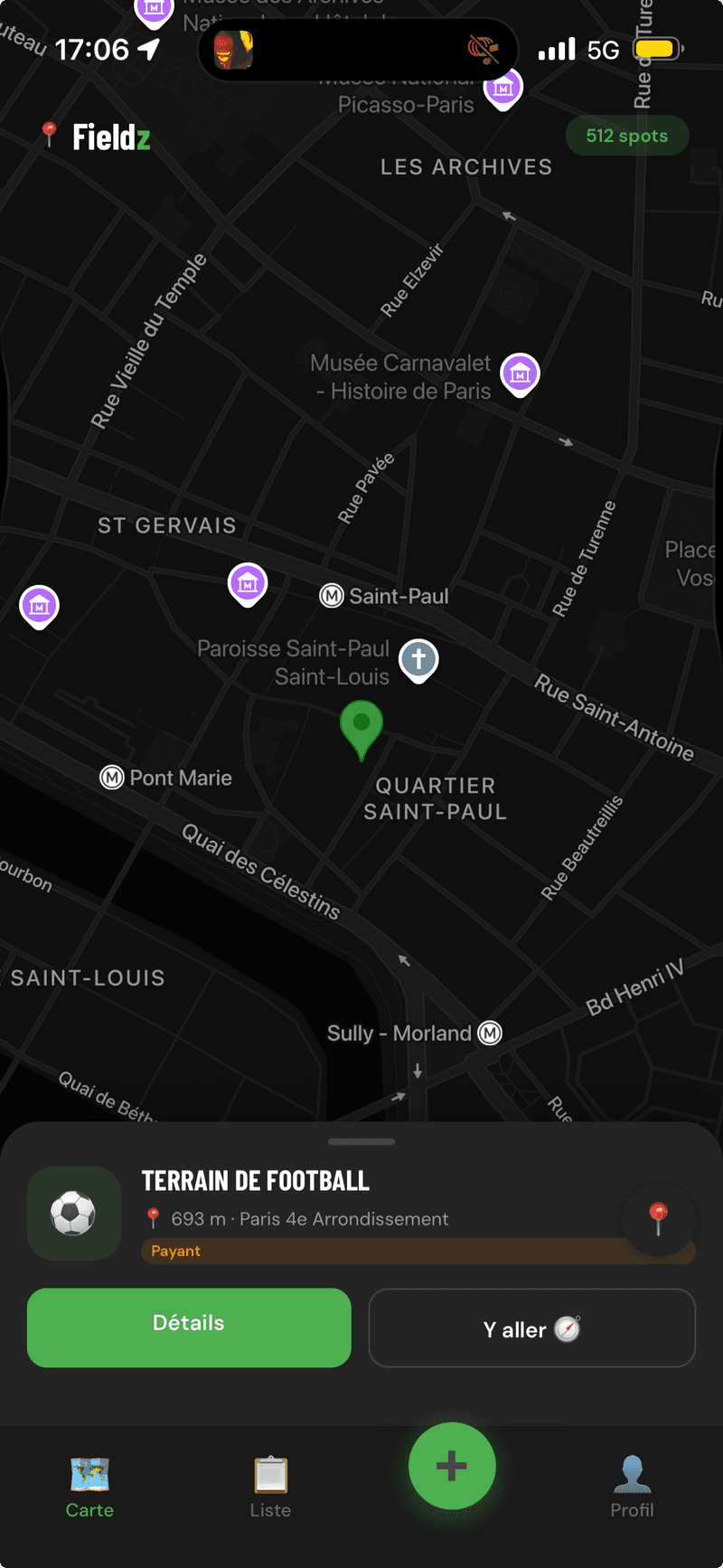Tap the museum marker near ST GERVAIS
Screen dimensions: 723x1568
tap(248, 583)
